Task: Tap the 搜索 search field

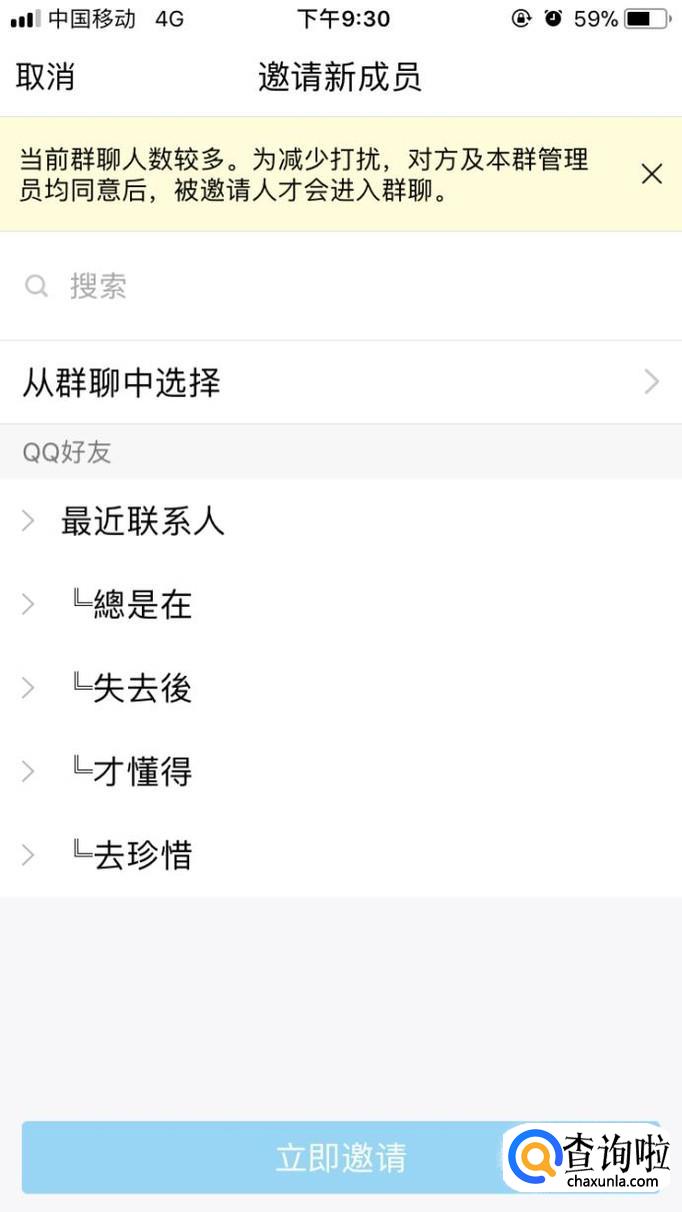Action: point(340,287)
